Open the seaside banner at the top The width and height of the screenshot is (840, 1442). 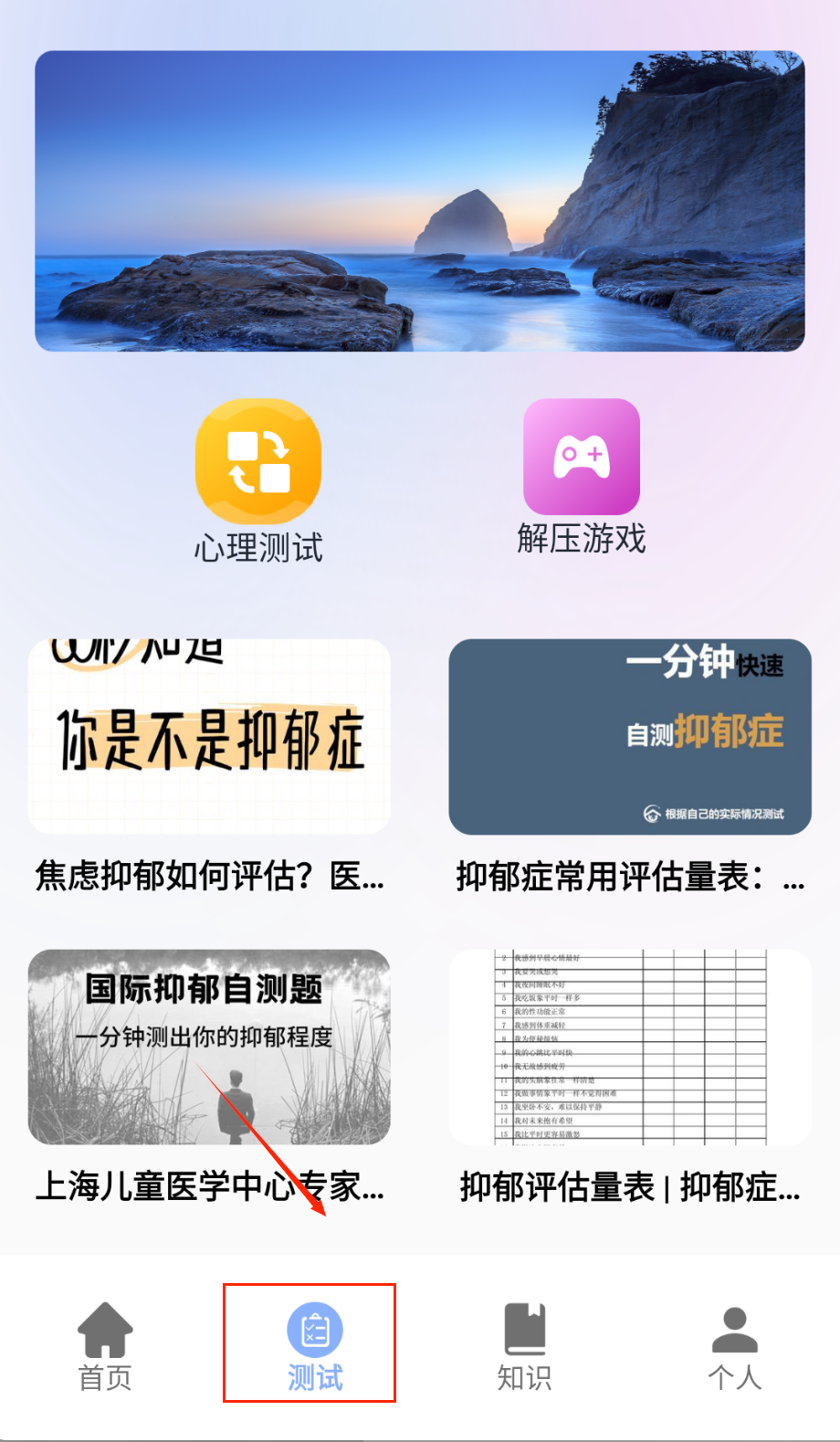click(420, 201)
